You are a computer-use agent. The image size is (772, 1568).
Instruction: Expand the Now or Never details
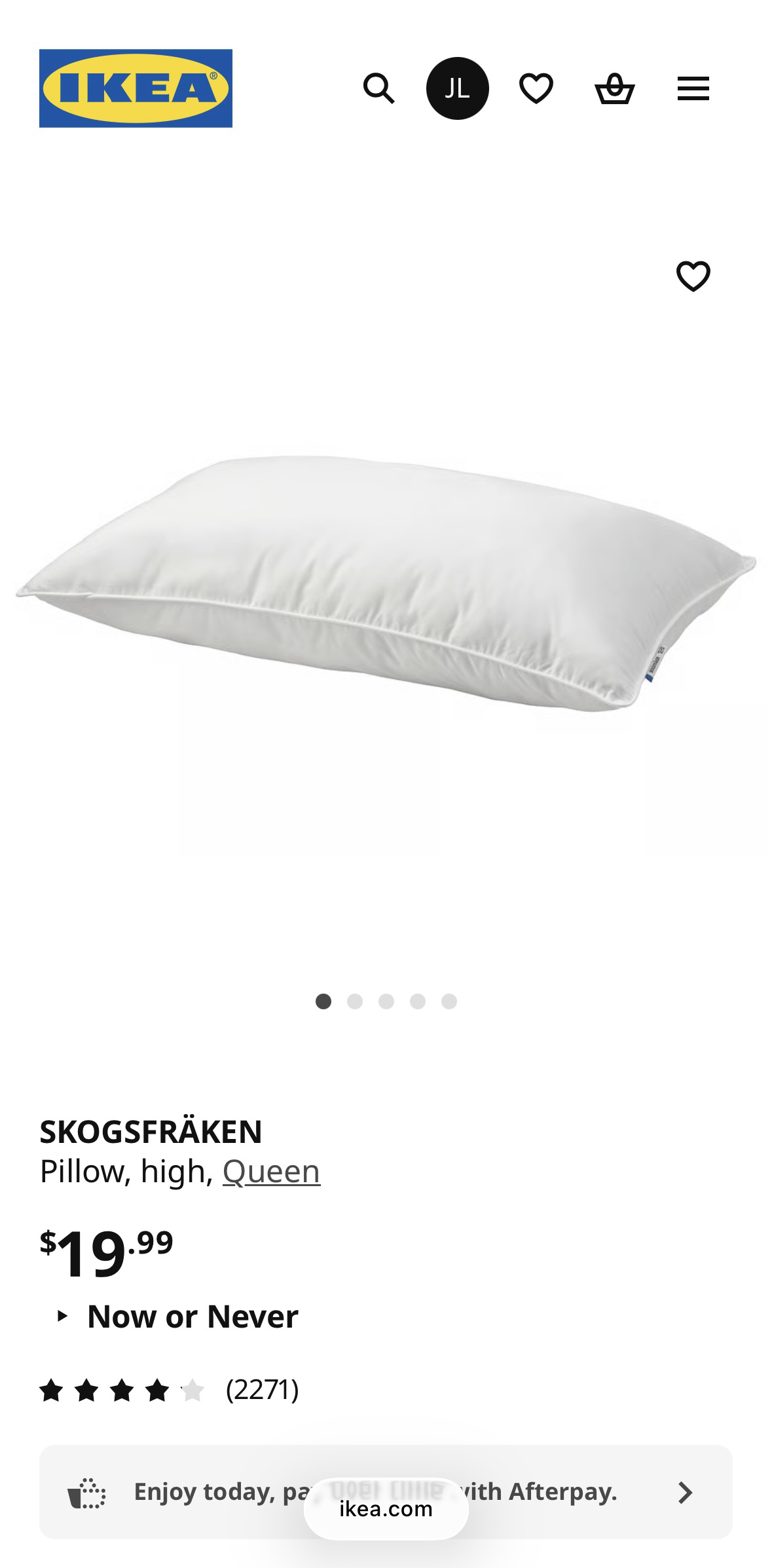click(x=178, y=1316)
